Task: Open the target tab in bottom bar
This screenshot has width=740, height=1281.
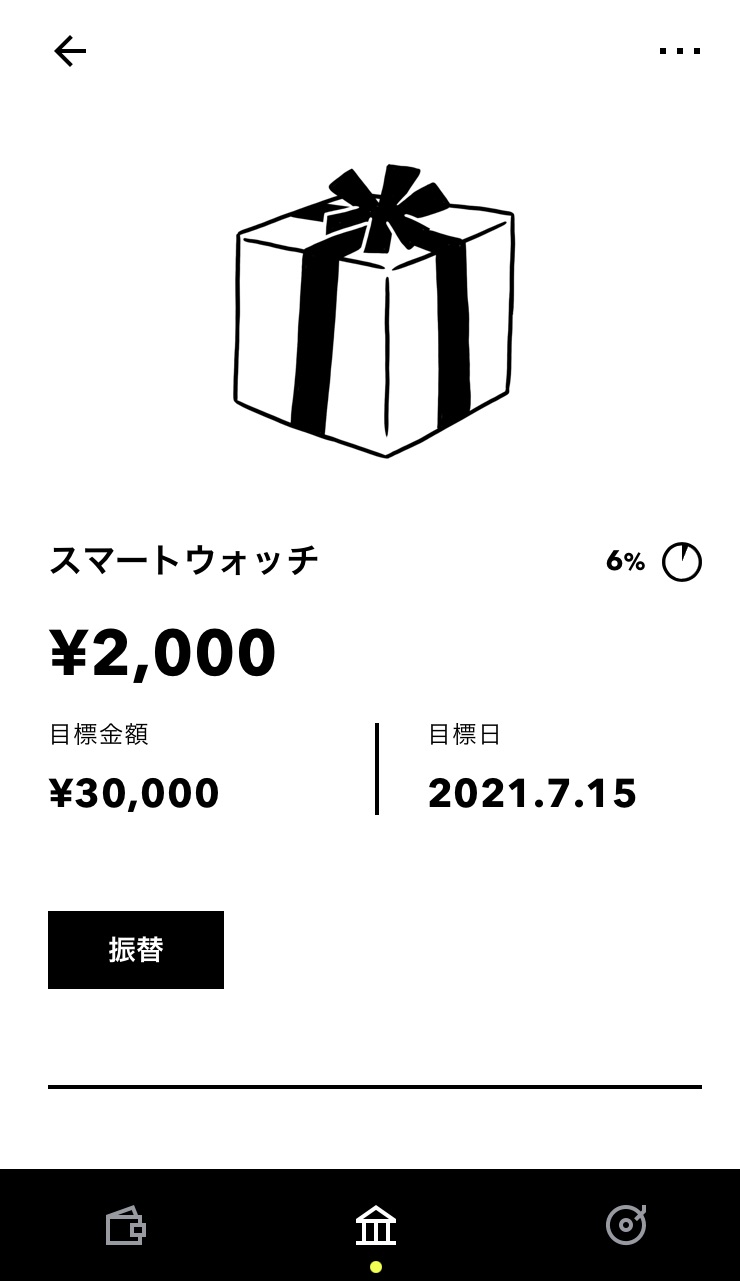Action: 626,1224
